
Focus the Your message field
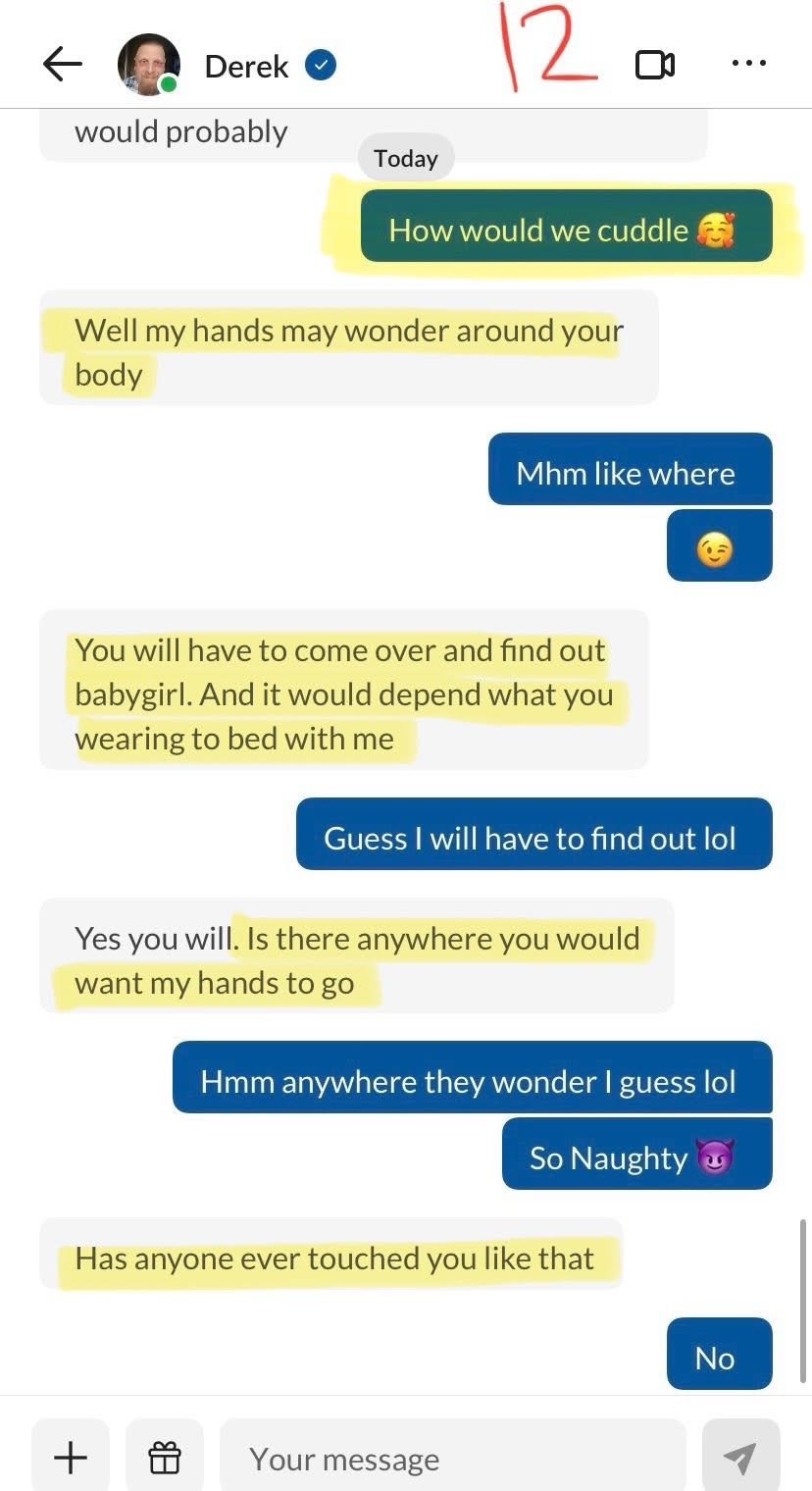pyautogui.click(x=451, y=1459)
